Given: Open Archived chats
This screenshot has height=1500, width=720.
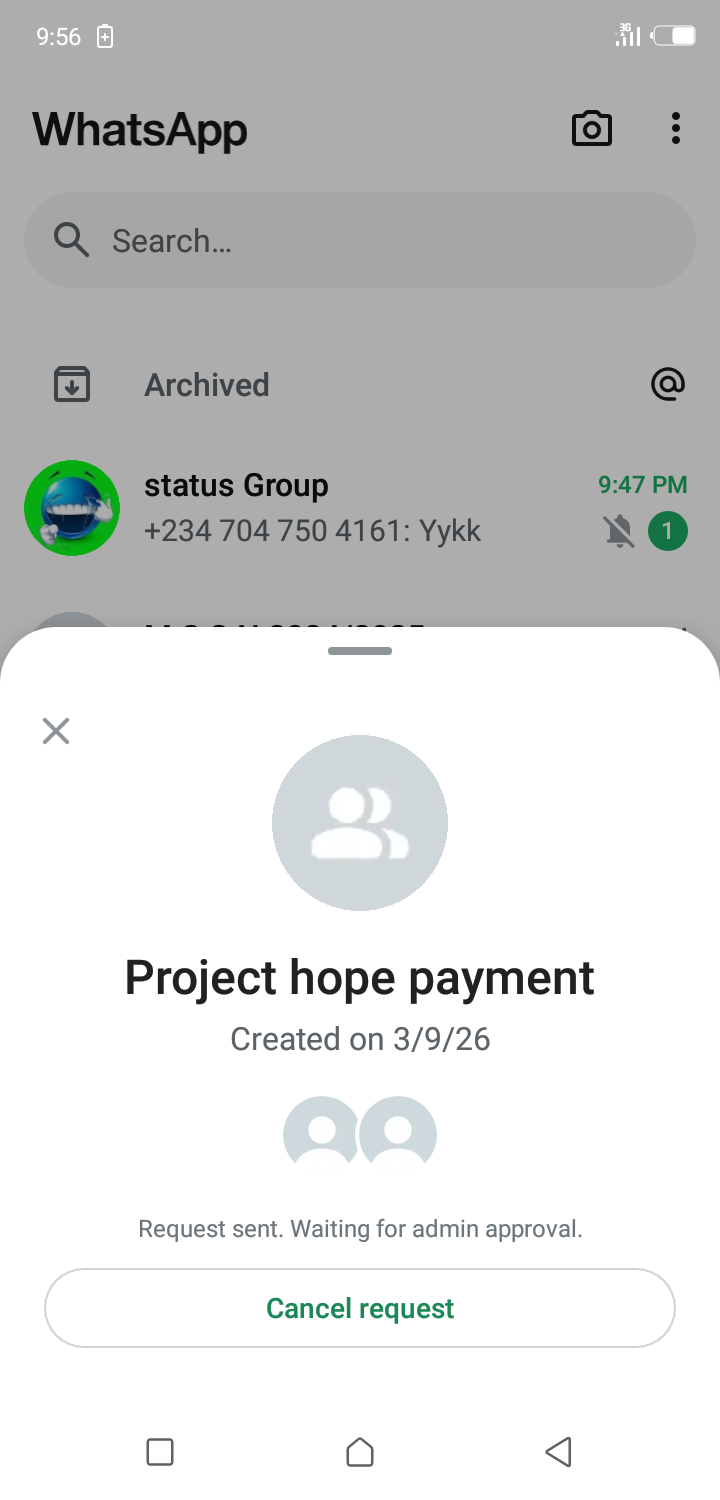Looking at the screenshot, I should pos(207,385).
